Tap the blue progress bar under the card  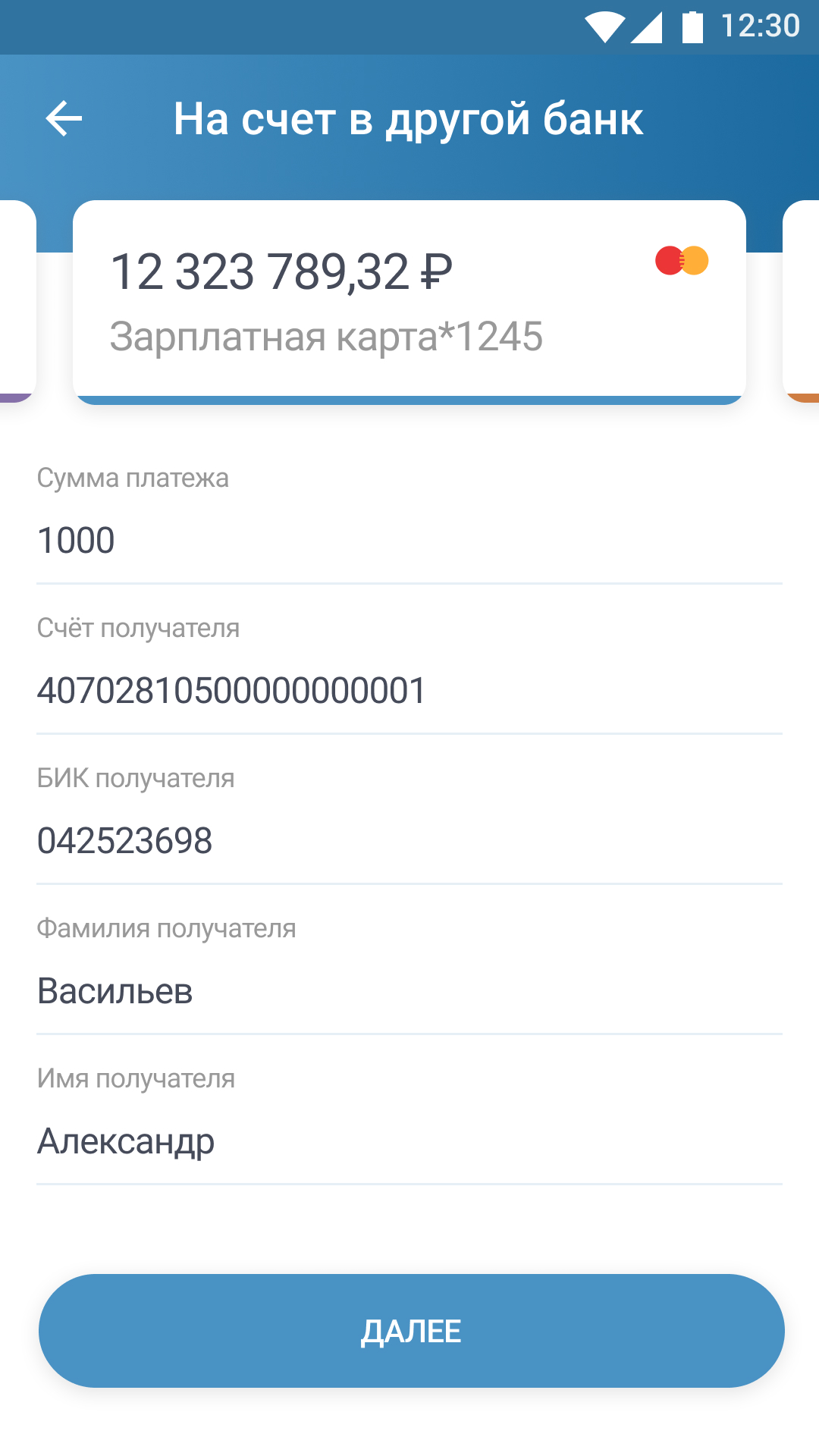(409, 397)
